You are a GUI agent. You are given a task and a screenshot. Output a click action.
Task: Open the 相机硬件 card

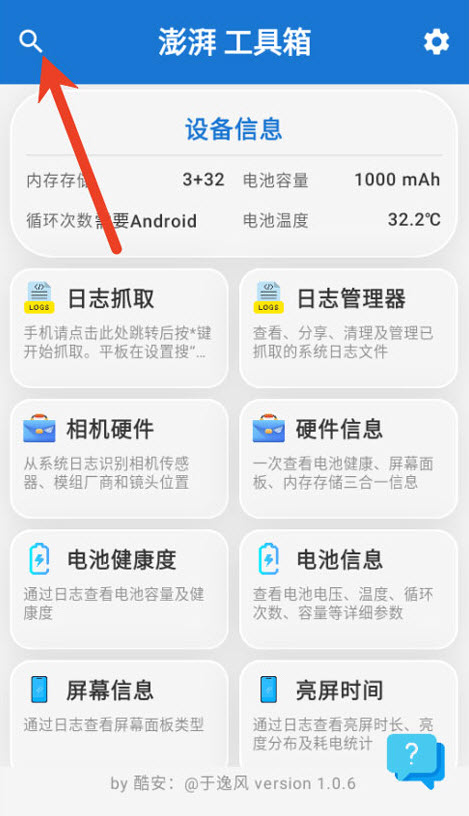(119, 458)
